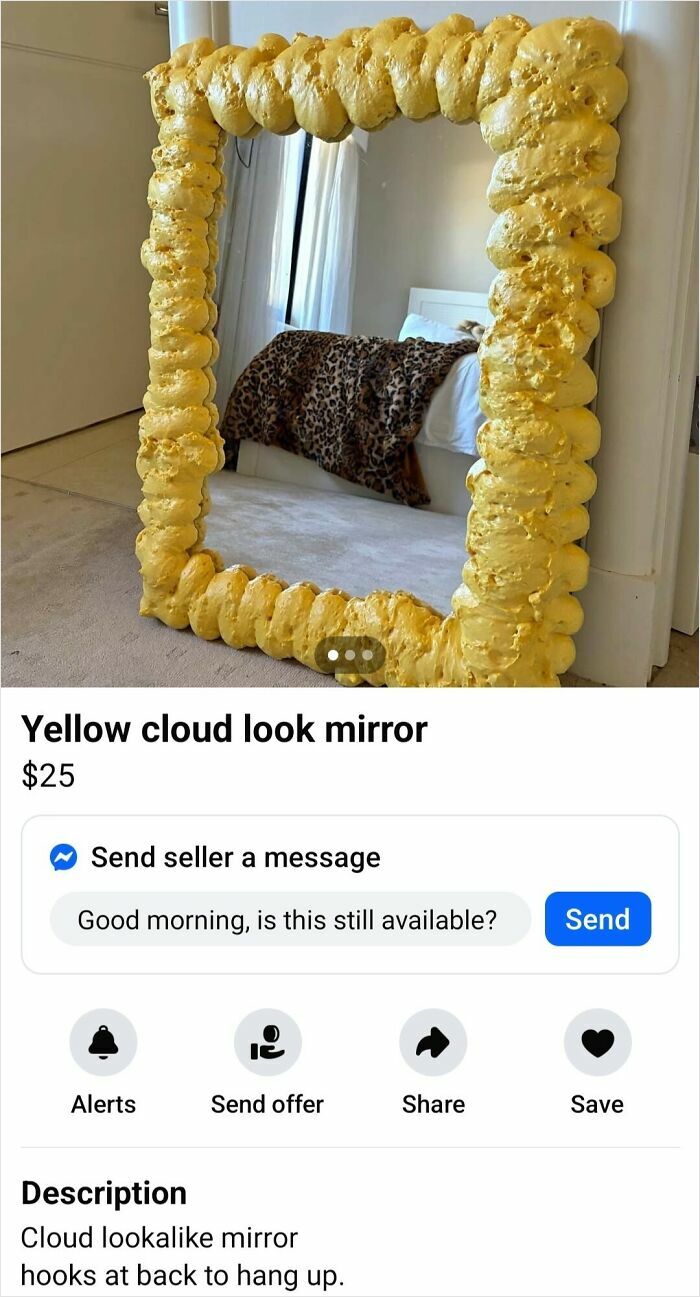Viewport: 700px width, 1297px height.
Task: Tap the photo page indicator dots
Action: tap(349, 655)
